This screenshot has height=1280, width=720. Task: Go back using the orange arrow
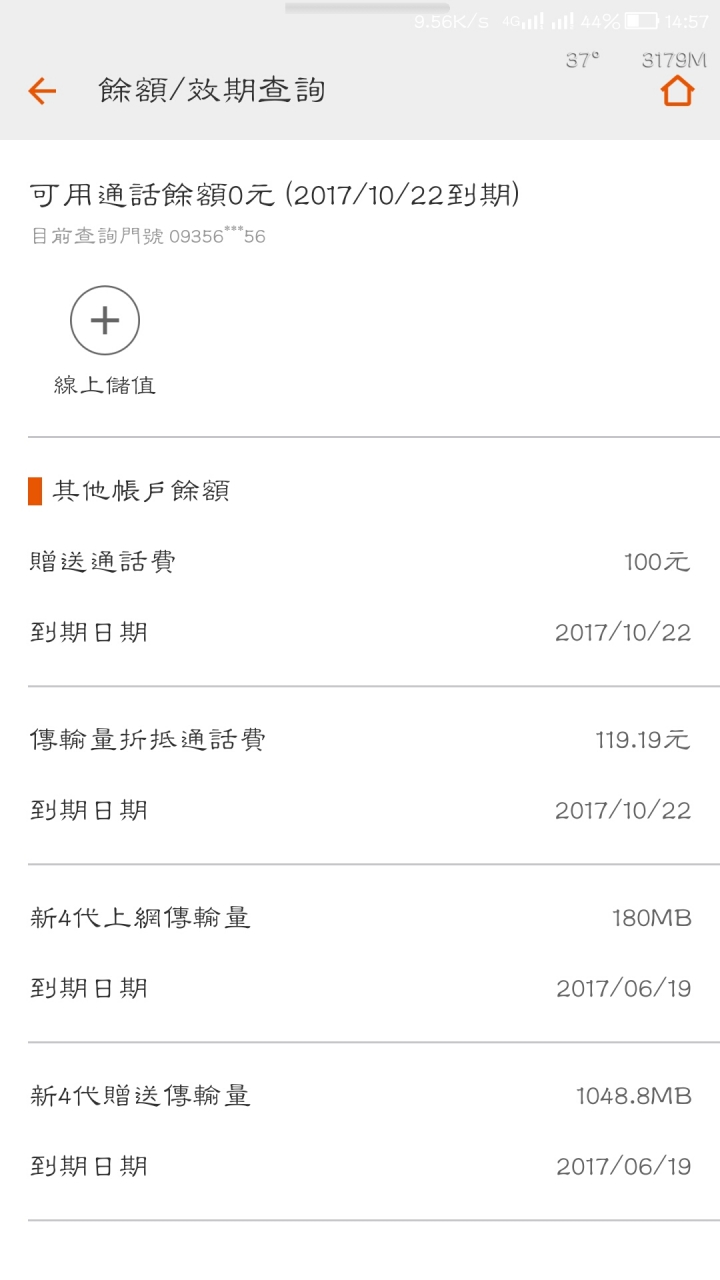pyautogui.click(x=42, y=91)
